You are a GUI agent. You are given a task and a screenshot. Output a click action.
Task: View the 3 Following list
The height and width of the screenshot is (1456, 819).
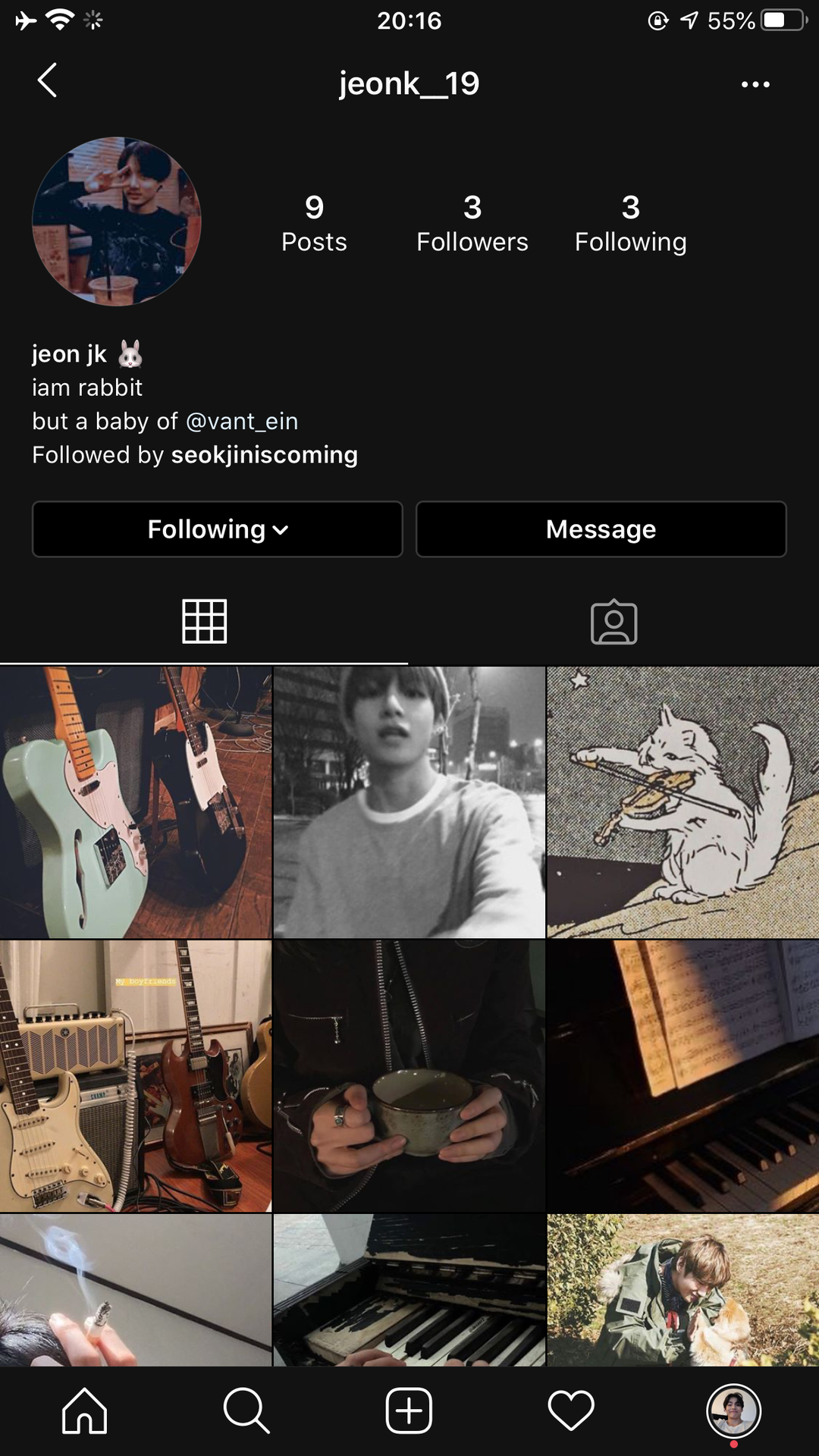point(630,224)
